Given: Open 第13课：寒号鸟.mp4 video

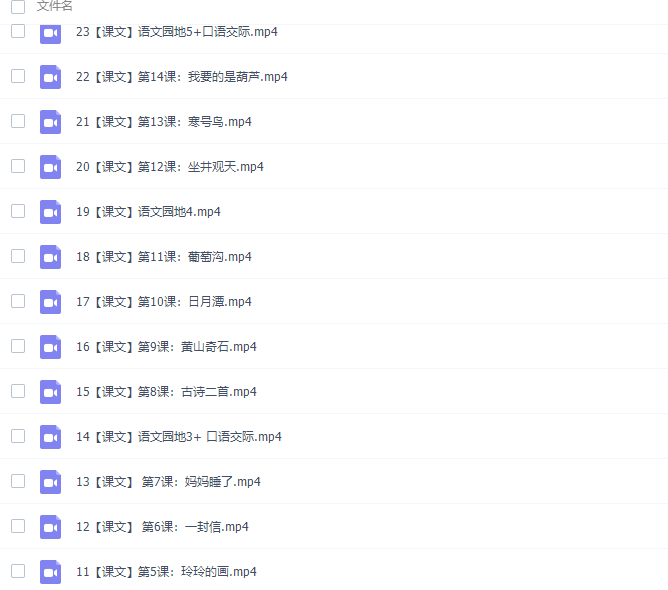Looking at the screenshot, I should (x=163, y=122).
